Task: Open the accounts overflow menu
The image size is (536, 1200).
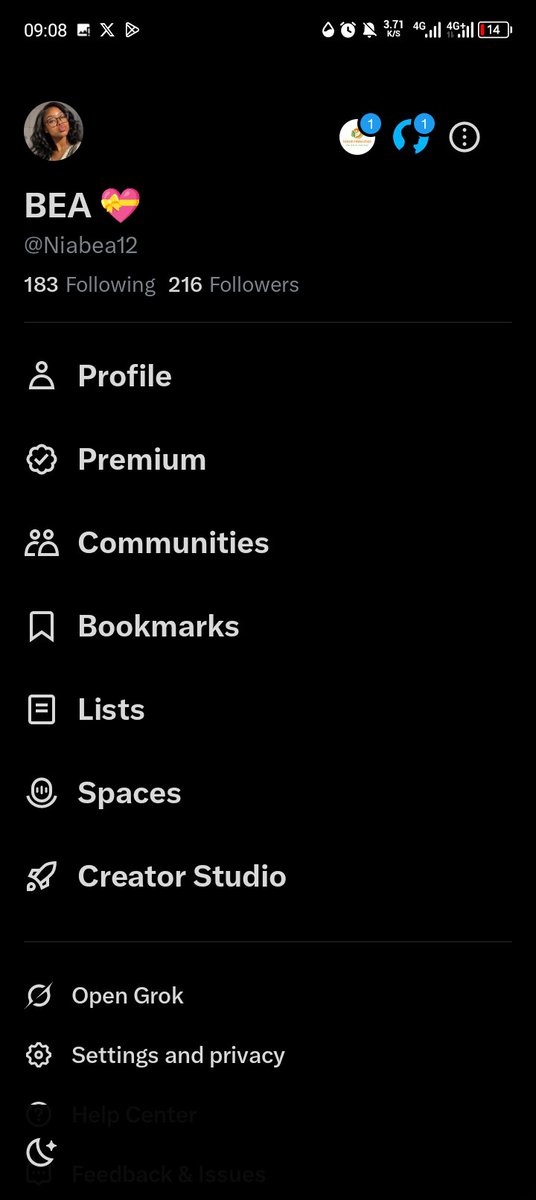Action: pos(464,137)
